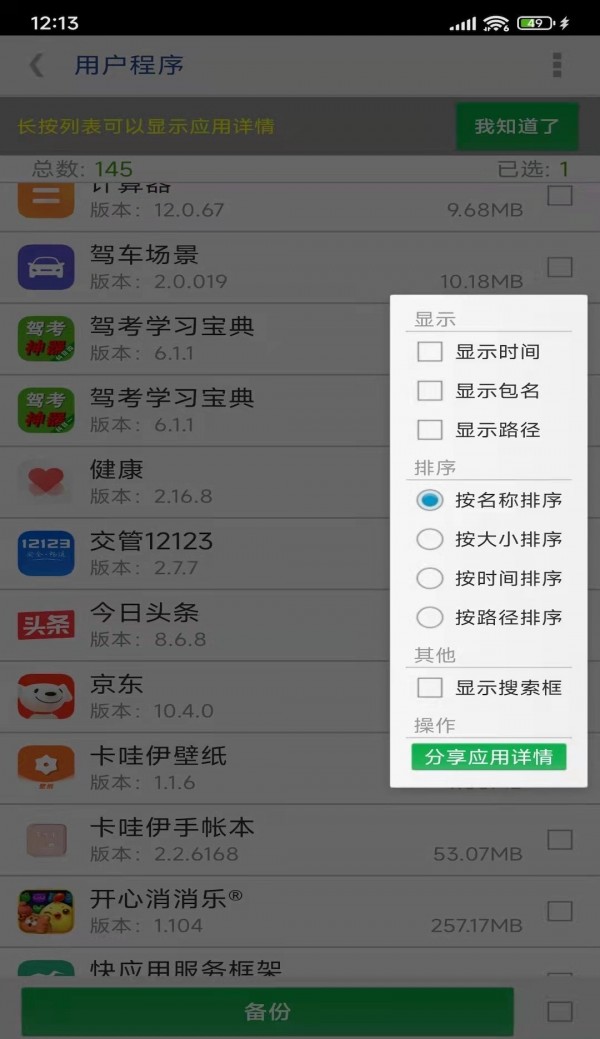Choose 按时间排序 radio option
The width and height of the screenshot is (600, 1039).
(x=430, y=578)
